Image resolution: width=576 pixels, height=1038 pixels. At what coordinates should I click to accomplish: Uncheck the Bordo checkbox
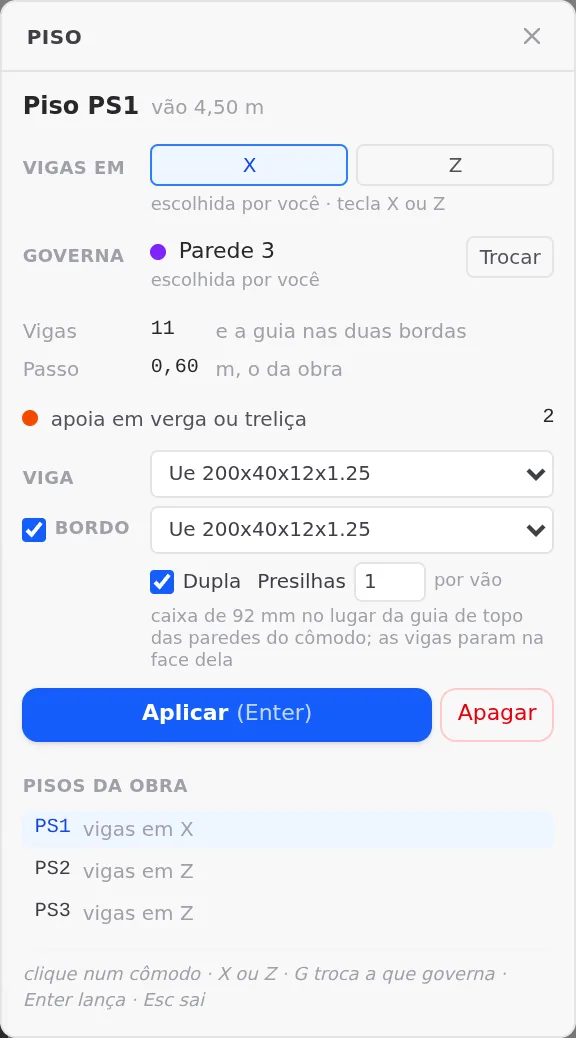(34, 530)
